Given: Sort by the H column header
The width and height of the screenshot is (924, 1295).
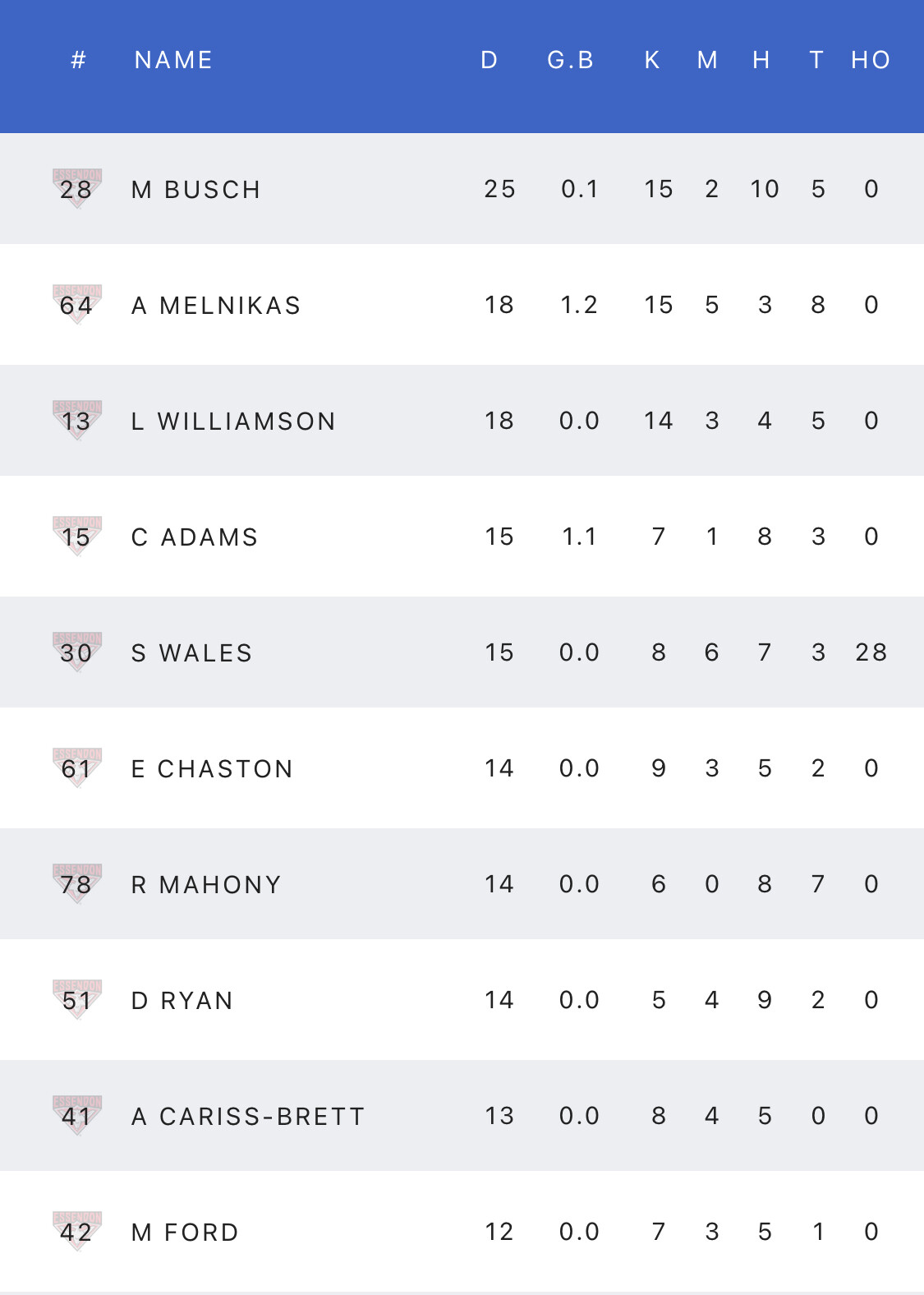Looking at the screenshot, I should pos(761,60).
